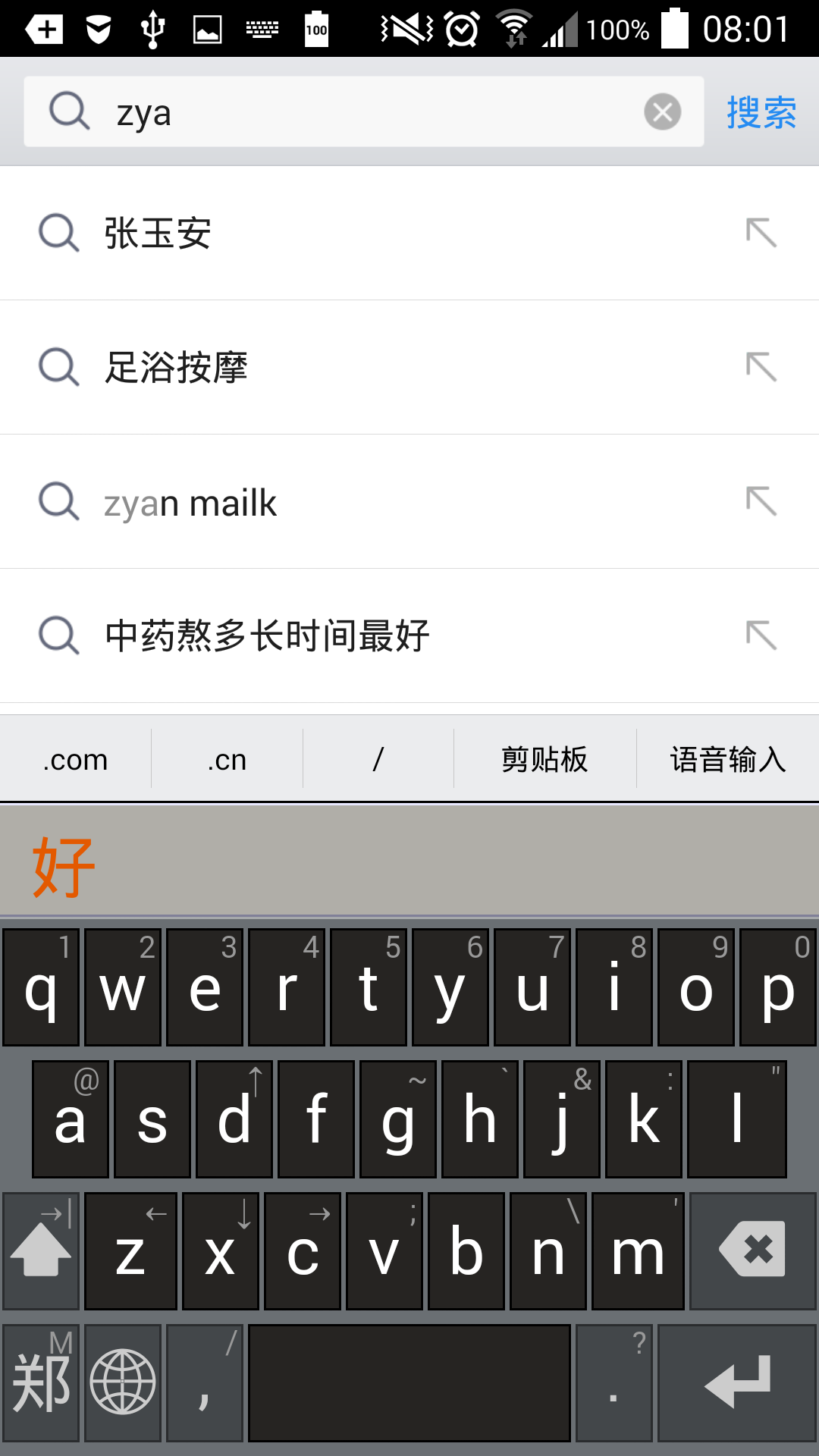This screenshot has height=1456, width=819.
Task: Hit the keyboard backspace key
Action: pos(752,1251)
